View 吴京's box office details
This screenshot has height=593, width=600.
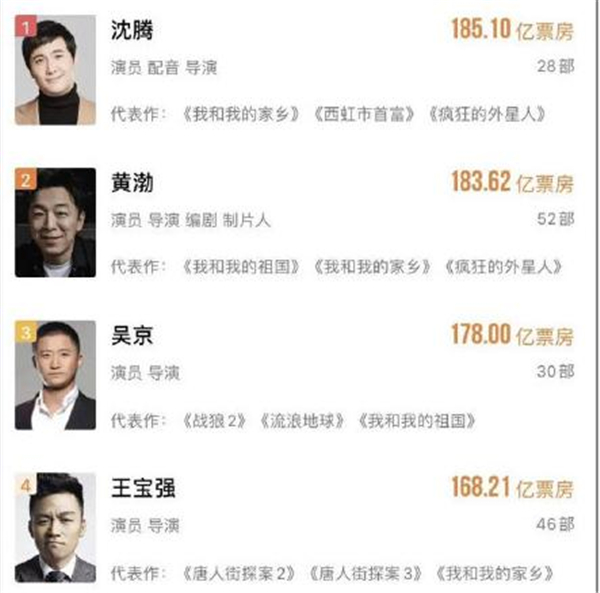point(511,335)
